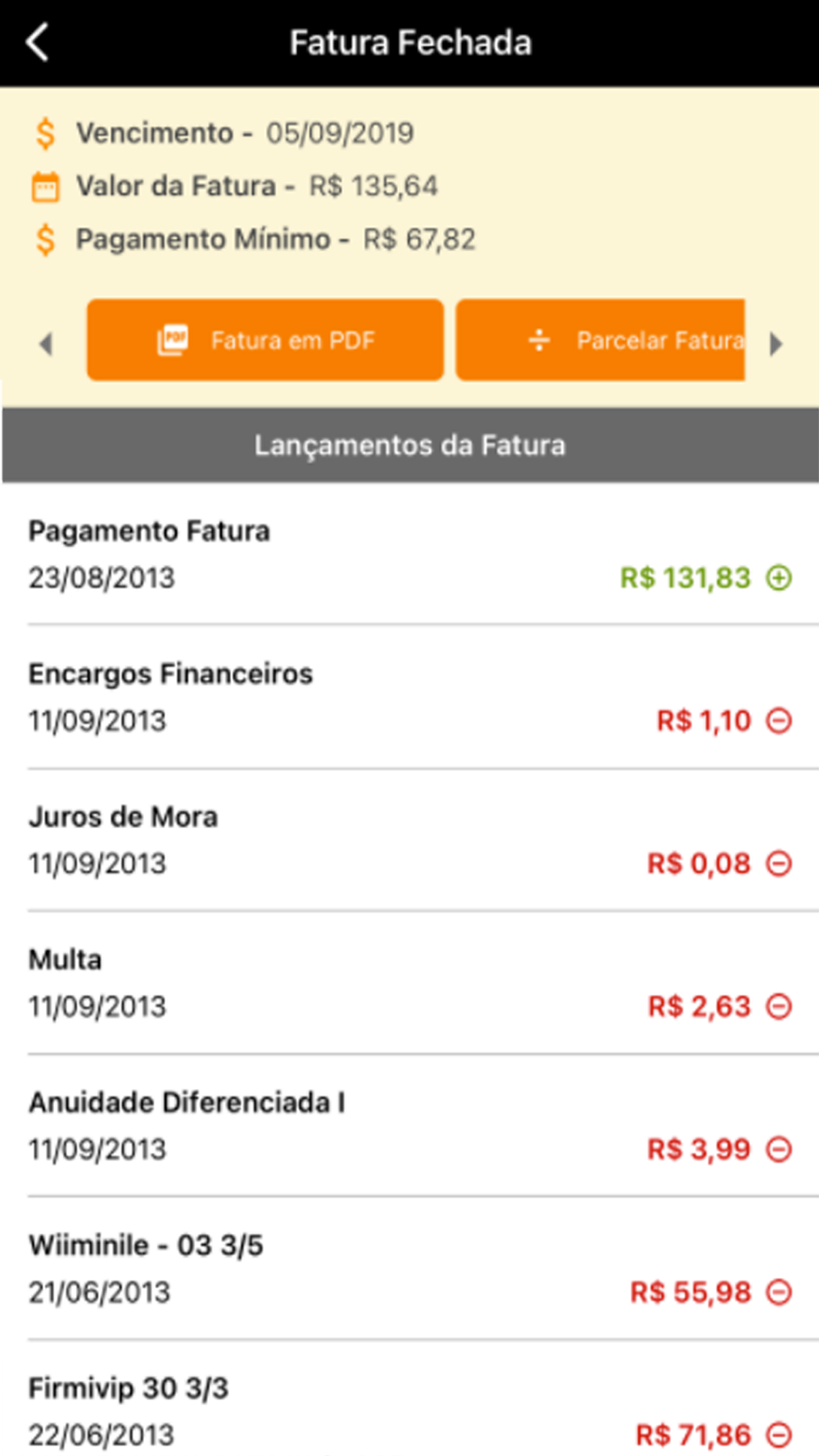Open the Firmivip 30 3/3 entry
The width and height of the screenshot is (819, 1456).
[x=409, y=1399]
